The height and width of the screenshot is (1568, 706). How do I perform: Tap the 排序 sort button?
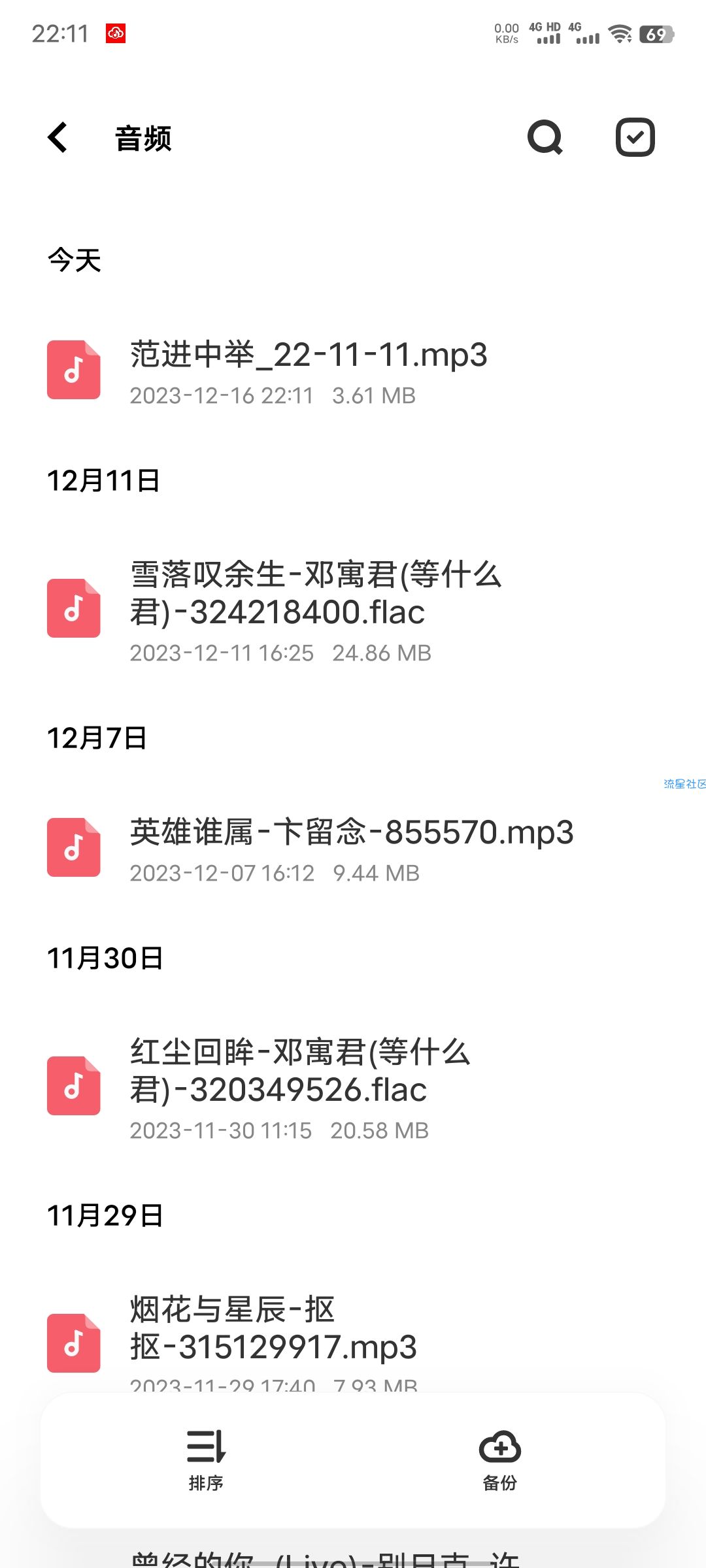pos(206,1460)
